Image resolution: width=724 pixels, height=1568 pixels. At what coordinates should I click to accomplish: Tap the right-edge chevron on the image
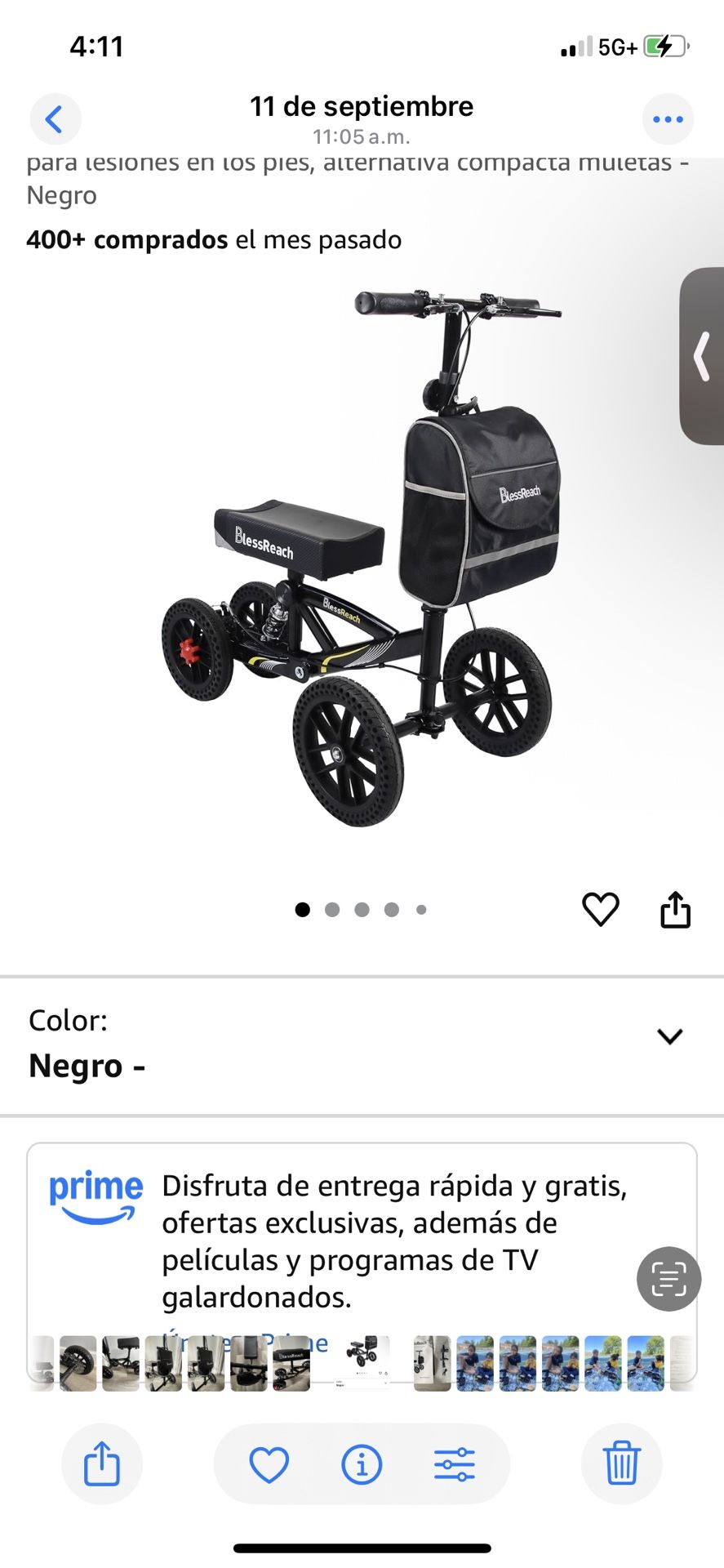click(700, 357)
